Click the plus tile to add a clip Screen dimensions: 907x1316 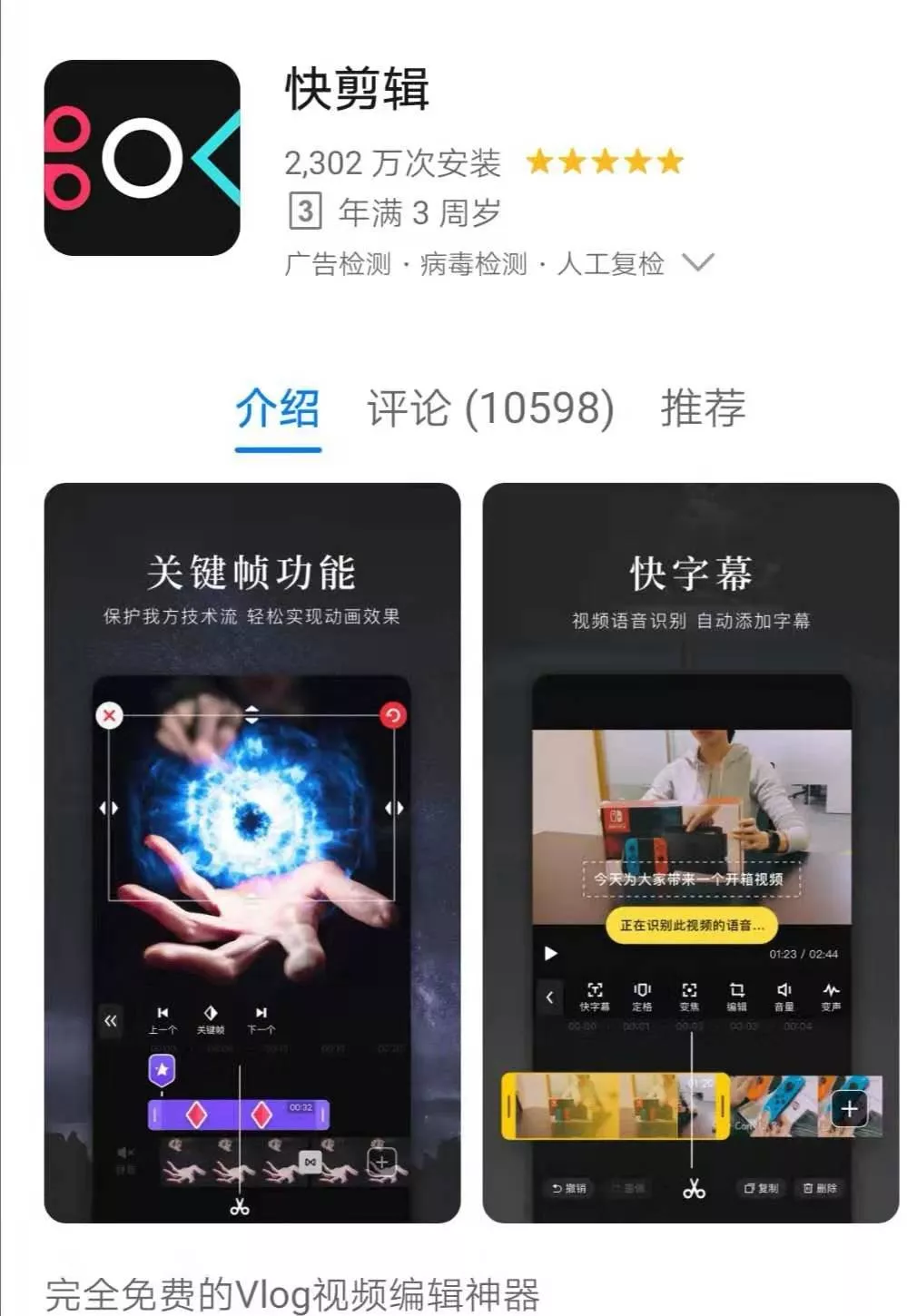[850, 1109]
